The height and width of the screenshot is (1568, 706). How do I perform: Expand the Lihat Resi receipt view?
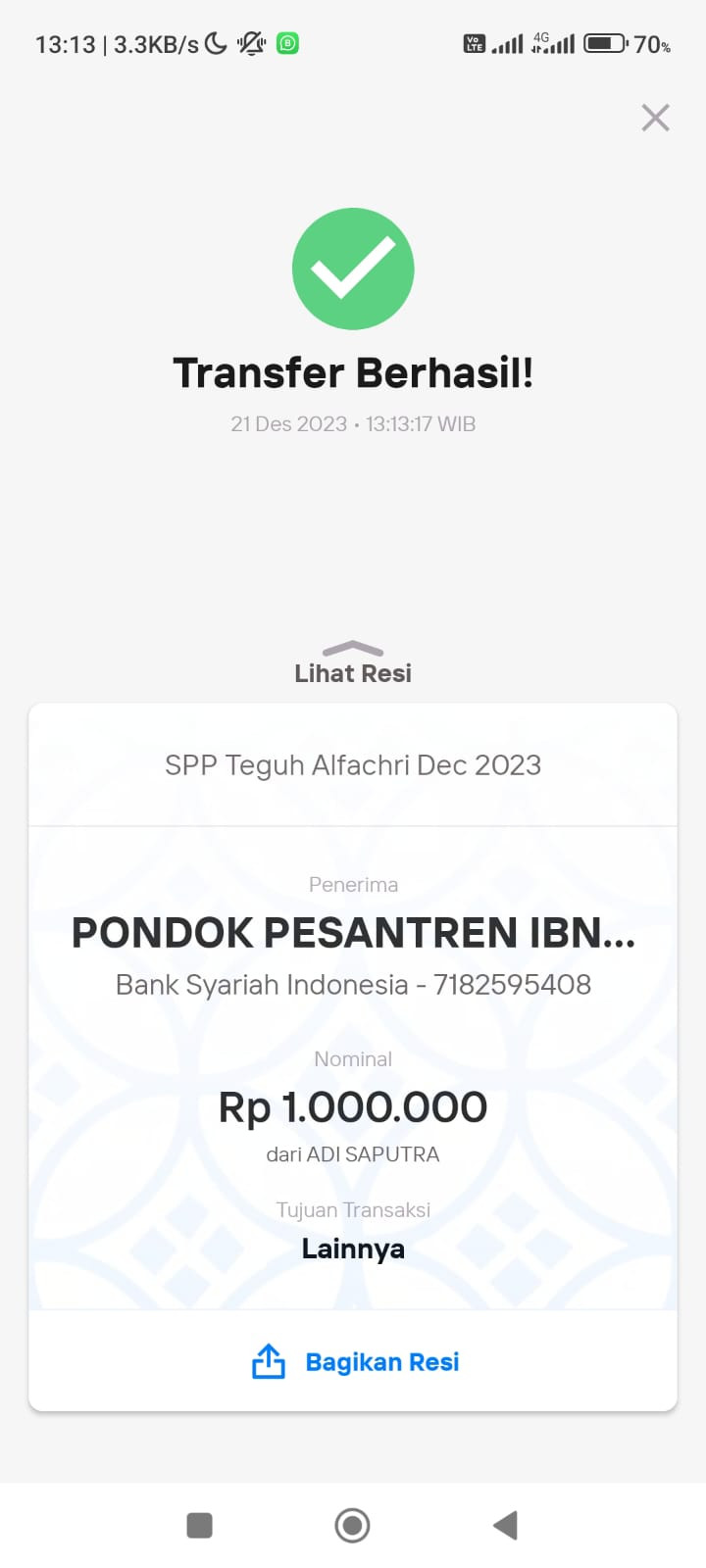(x=353, y=662)
